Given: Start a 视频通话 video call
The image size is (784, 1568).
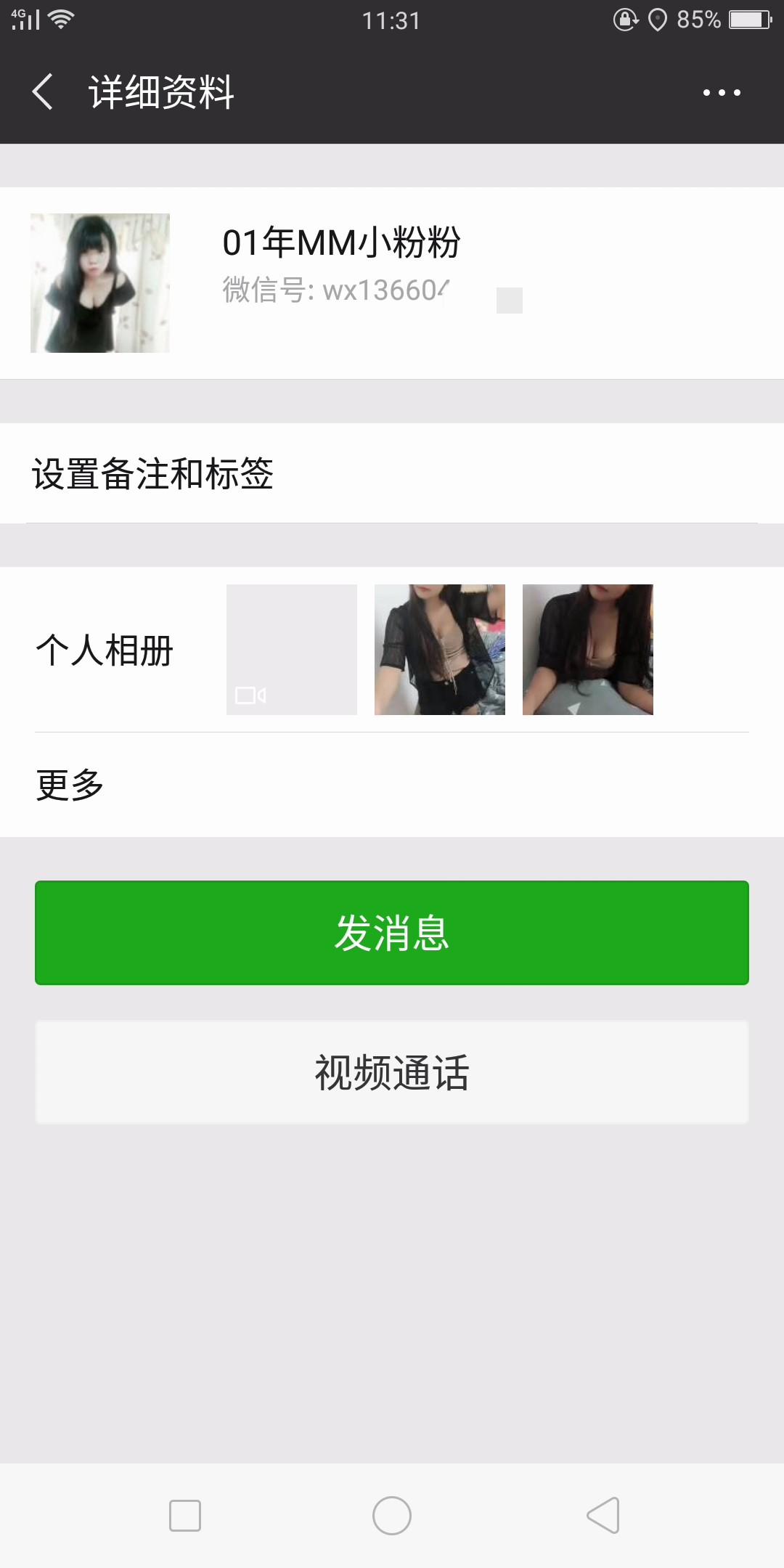Looking at the screenshot, I should (392, 1072).
